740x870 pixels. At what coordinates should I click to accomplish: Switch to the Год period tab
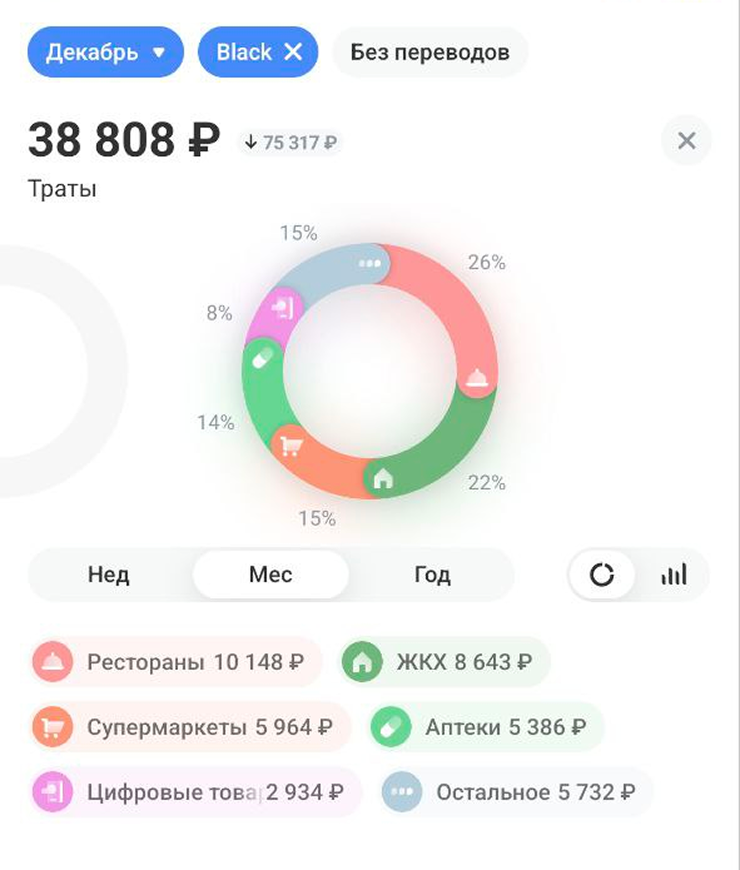click(x=432, y=575)
